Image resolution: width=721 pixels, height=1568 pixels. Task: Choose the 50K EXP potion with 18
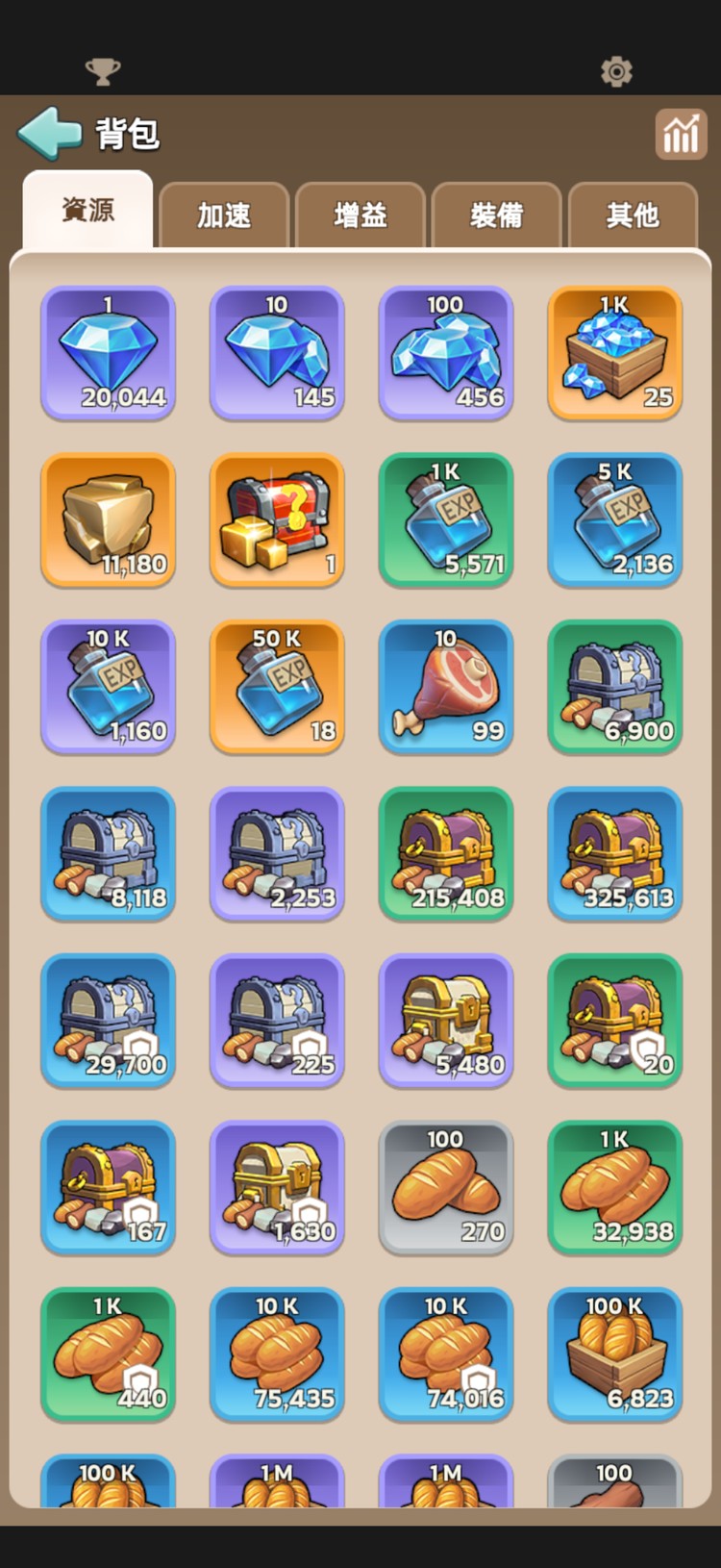pos(277,687)
